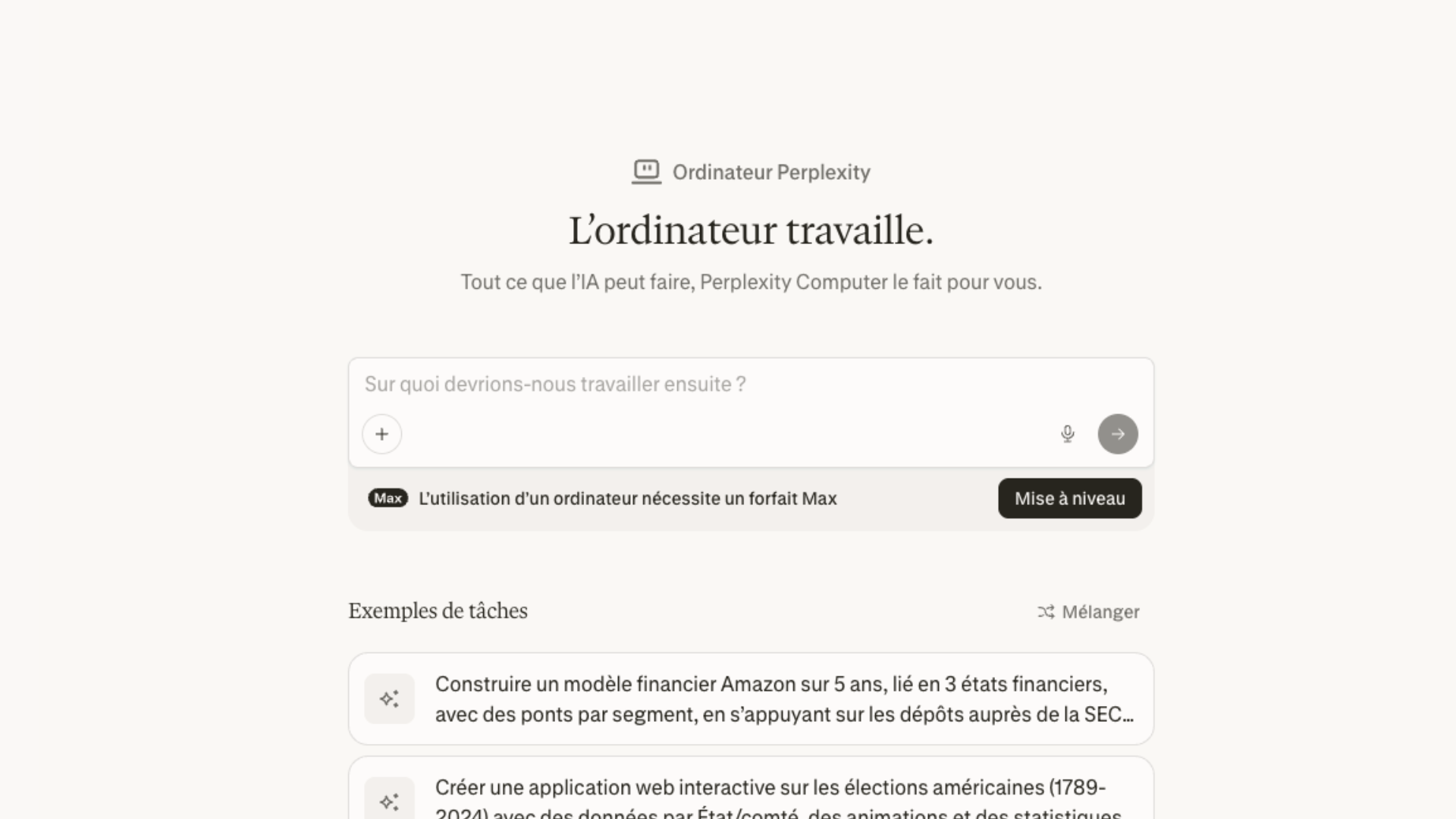Viewport: 1456px width, 819px height.
Task: Send the prompt with the arrow button
Action: tap(1118, 434)
